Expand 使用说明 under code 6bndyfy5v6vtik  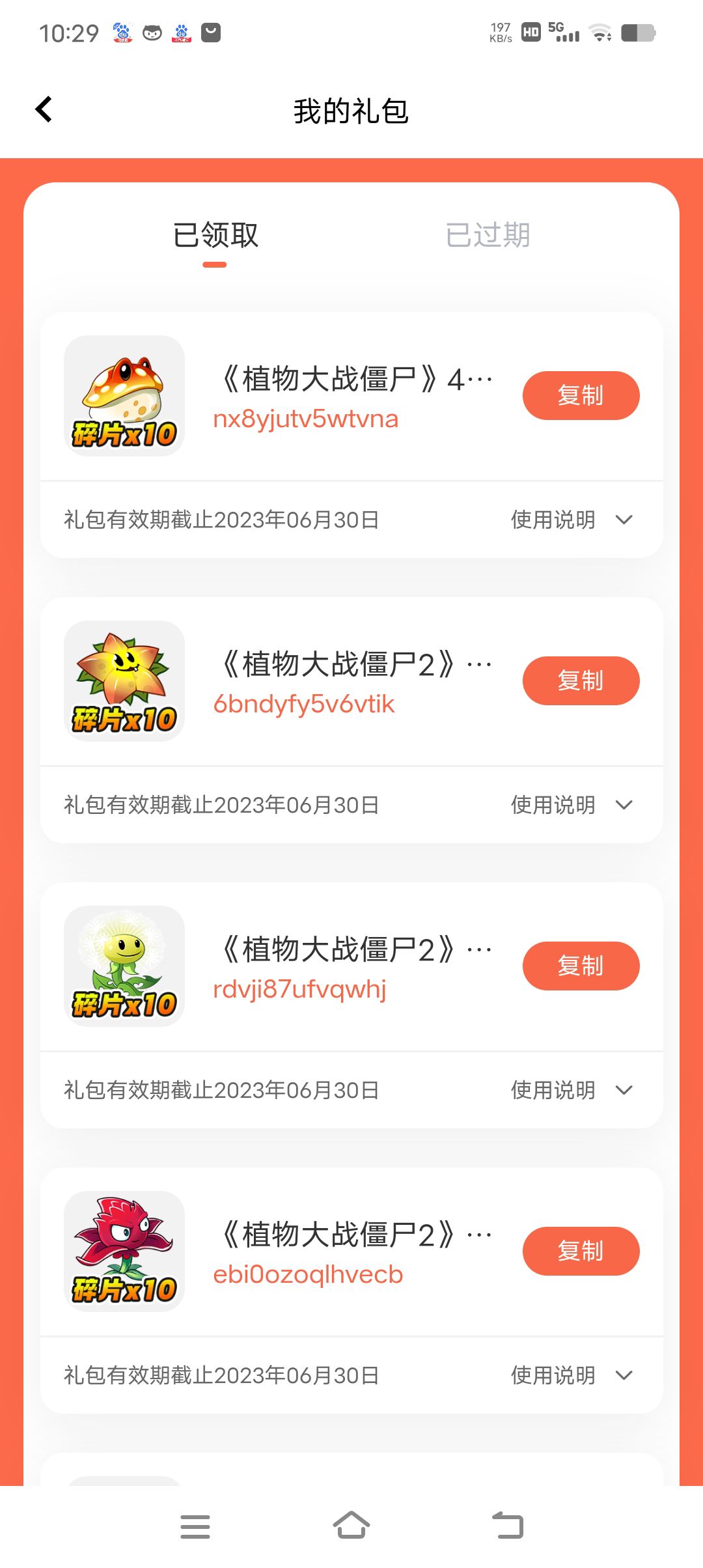tap(572, 805)
